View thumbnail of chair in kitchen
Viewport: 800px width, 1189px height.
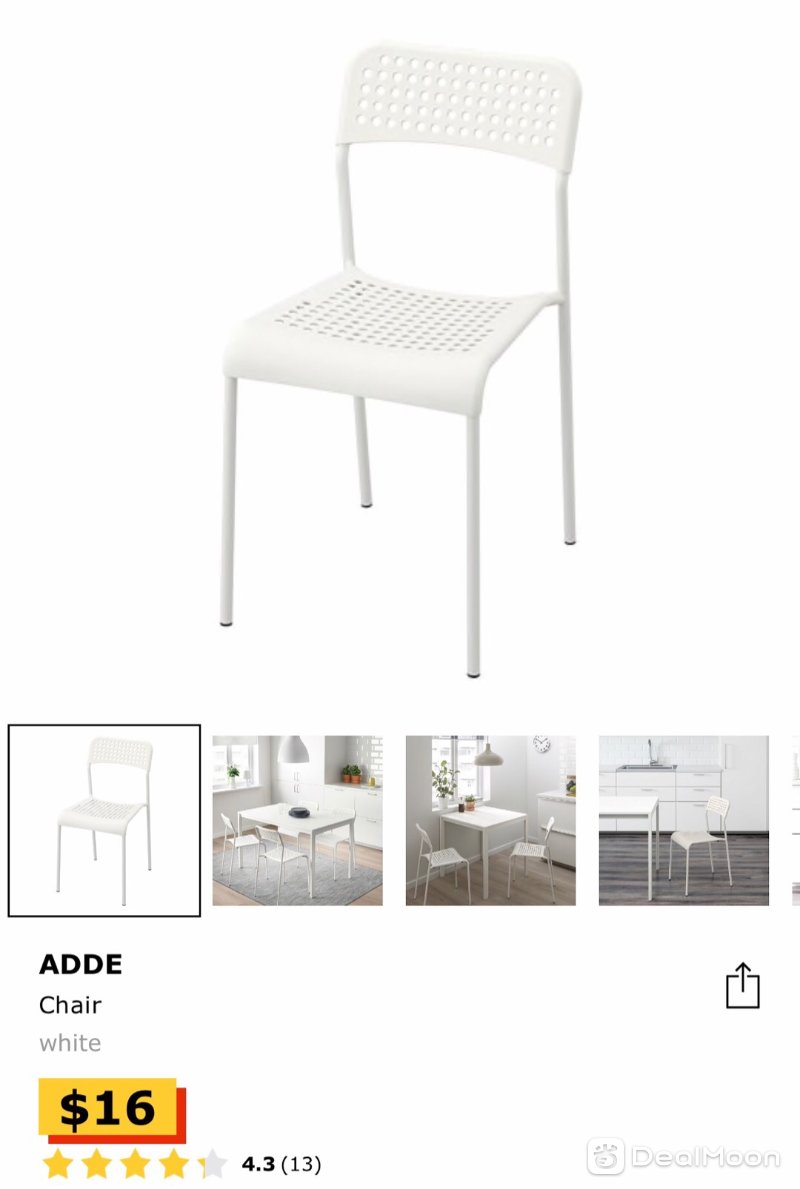684,820
